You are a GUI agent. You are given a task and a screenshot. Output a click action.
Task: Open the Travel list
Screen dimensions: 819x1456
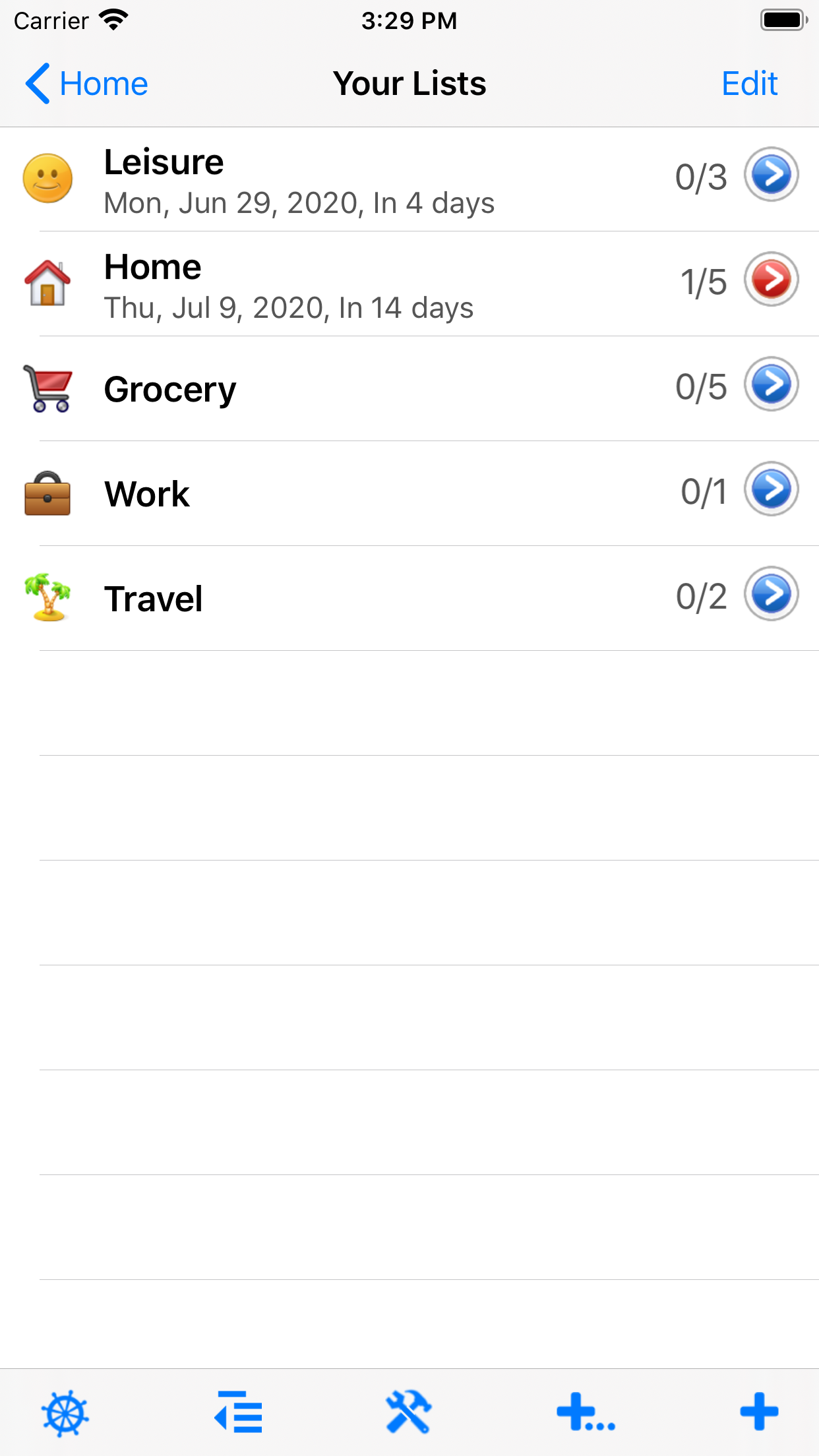coord(409,599)
